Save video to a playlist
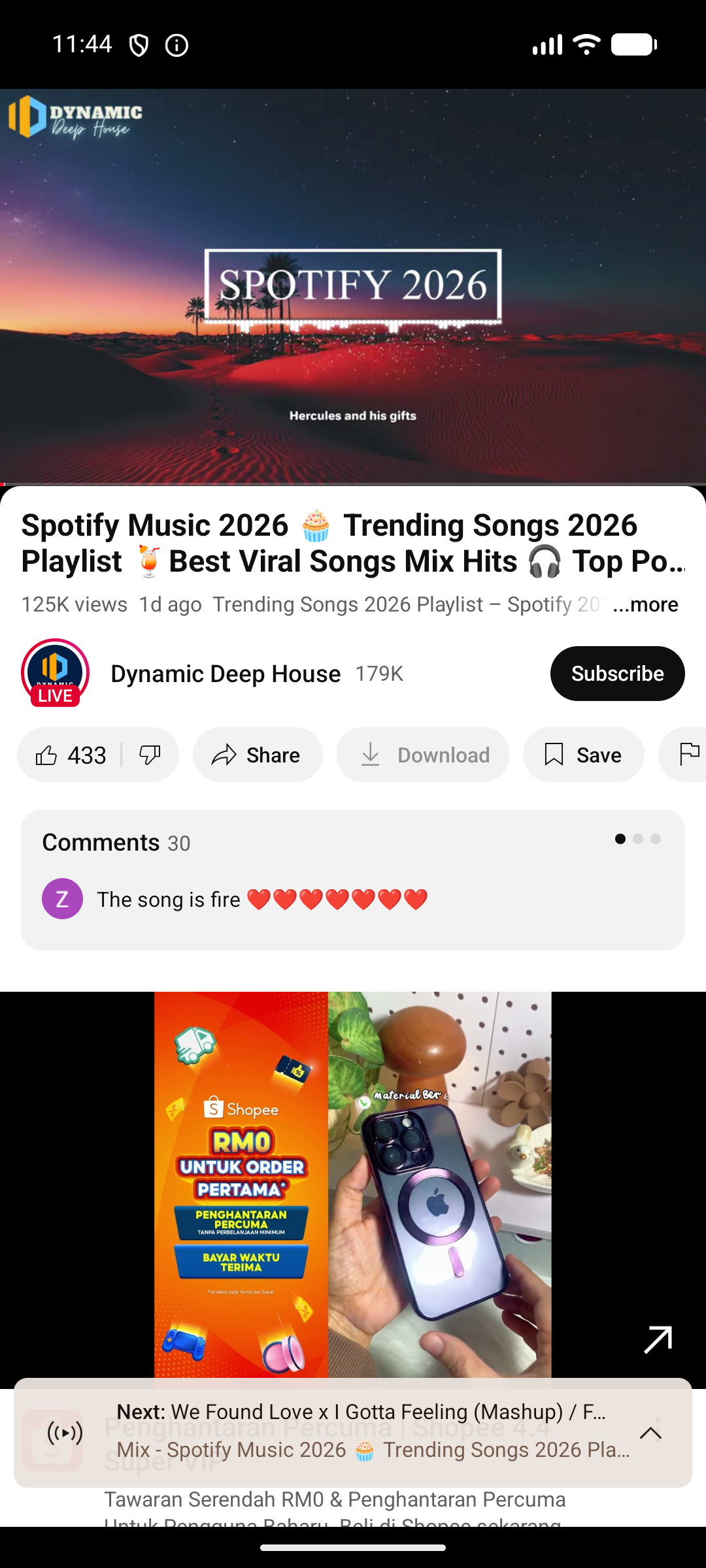Screen dimensions: 706x1568 (583, 755)
